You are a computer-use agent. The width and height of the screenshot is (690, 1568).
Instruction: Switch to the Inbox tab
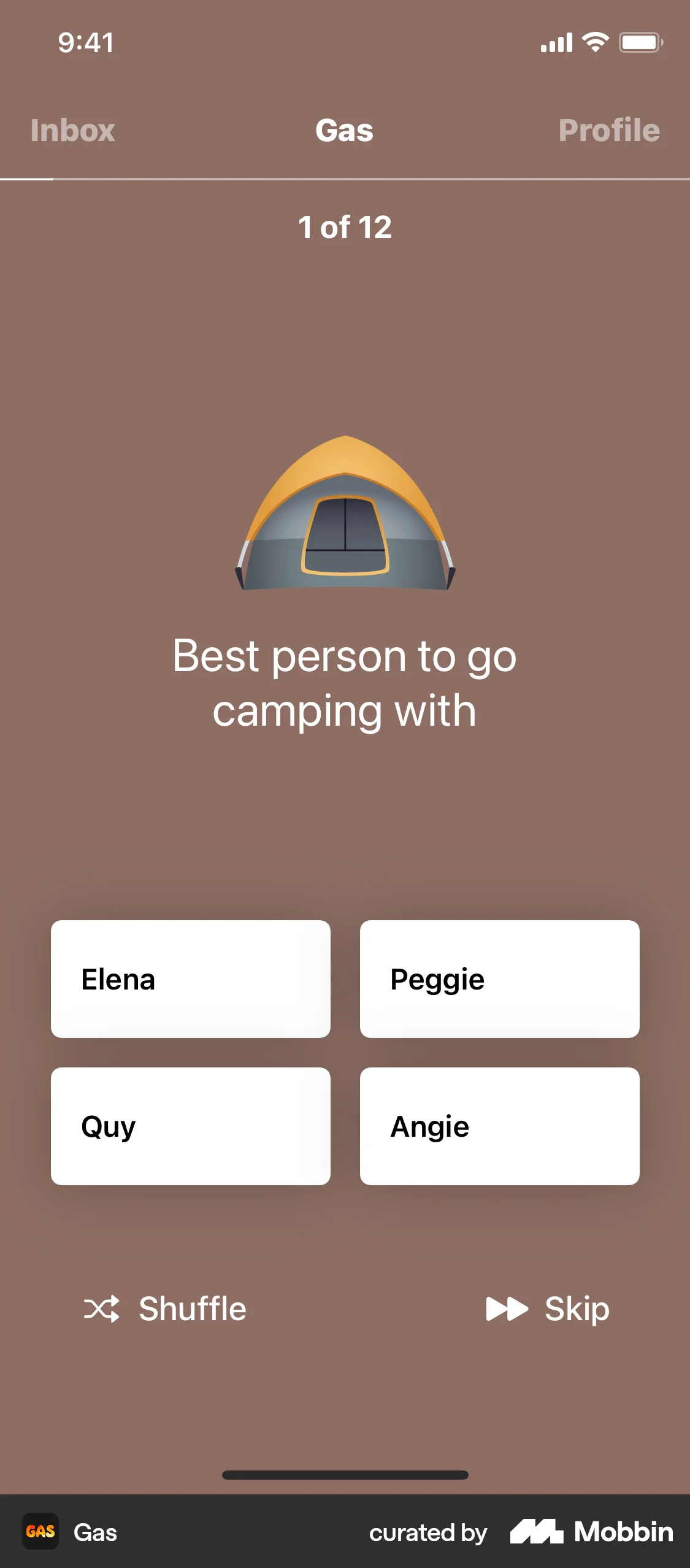click(x=72, y=131)
